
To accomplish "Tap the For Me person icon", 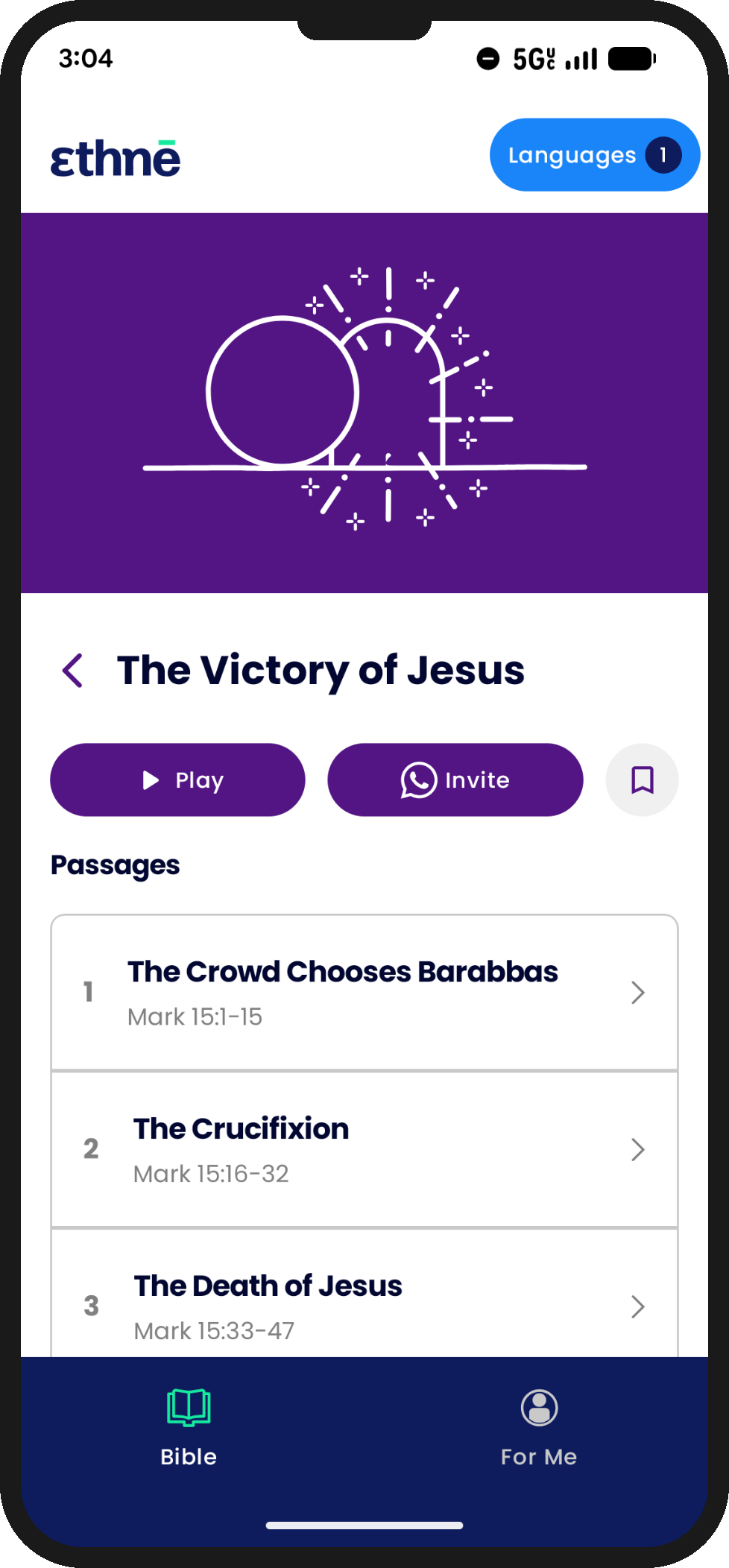I will (x=538, y=1407).
